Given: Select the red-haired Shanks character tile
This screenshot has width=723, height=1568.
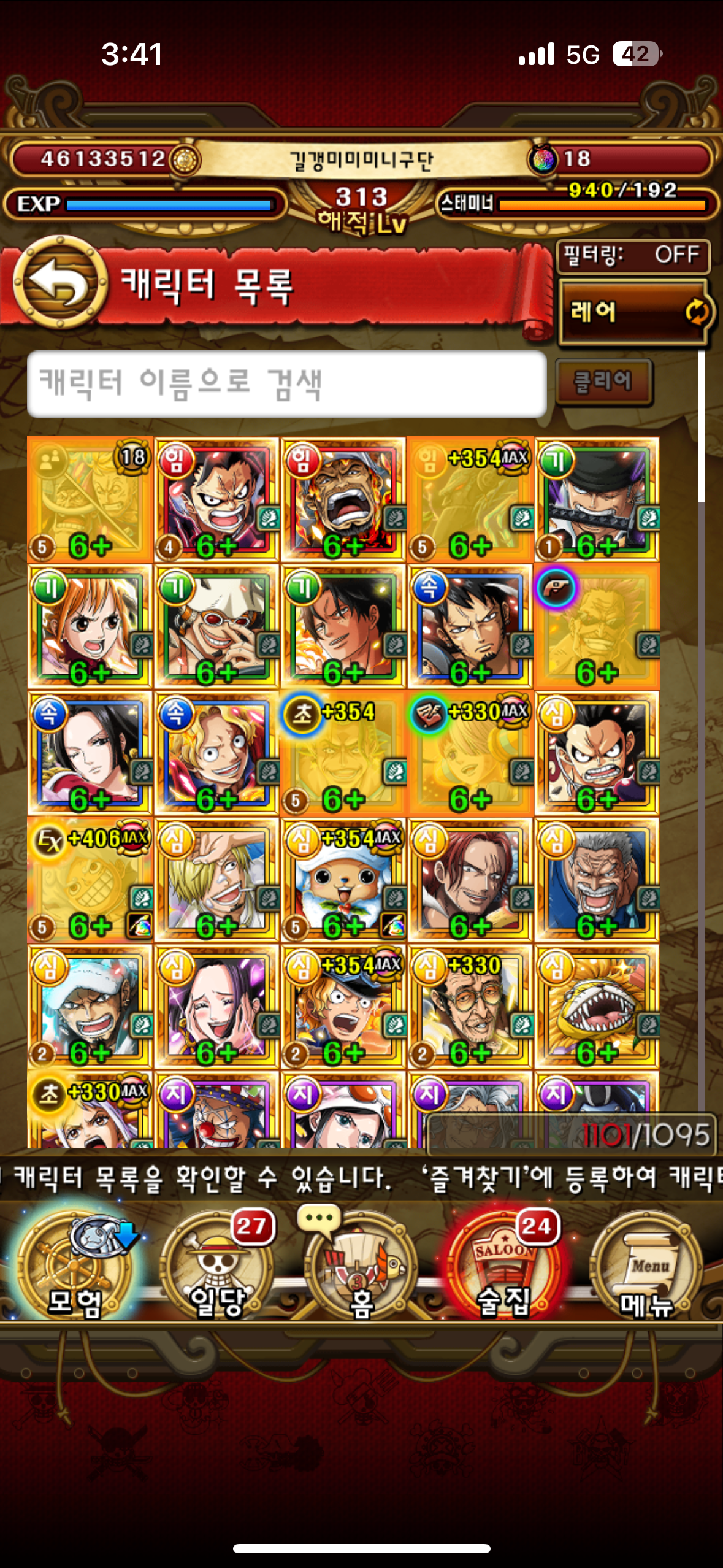Looking at the screenshot, I should pyautogui.click(x=470, y=880).
